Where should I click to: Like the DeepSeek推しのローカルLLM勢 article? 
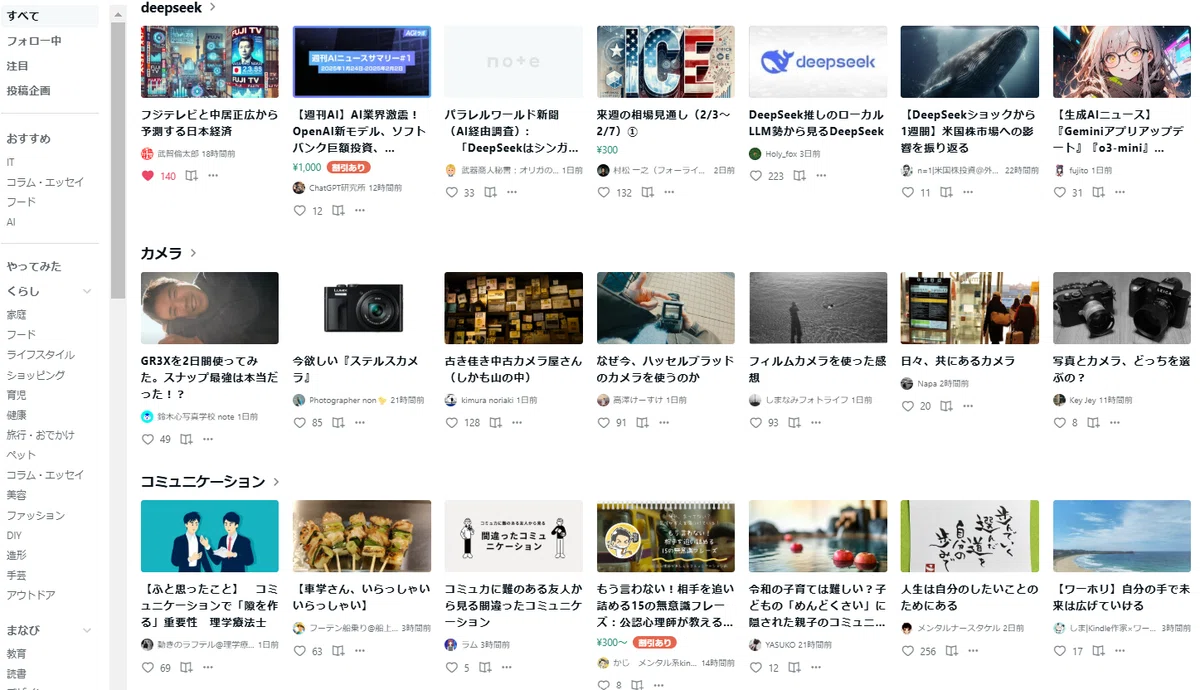[x=756, y=176]
